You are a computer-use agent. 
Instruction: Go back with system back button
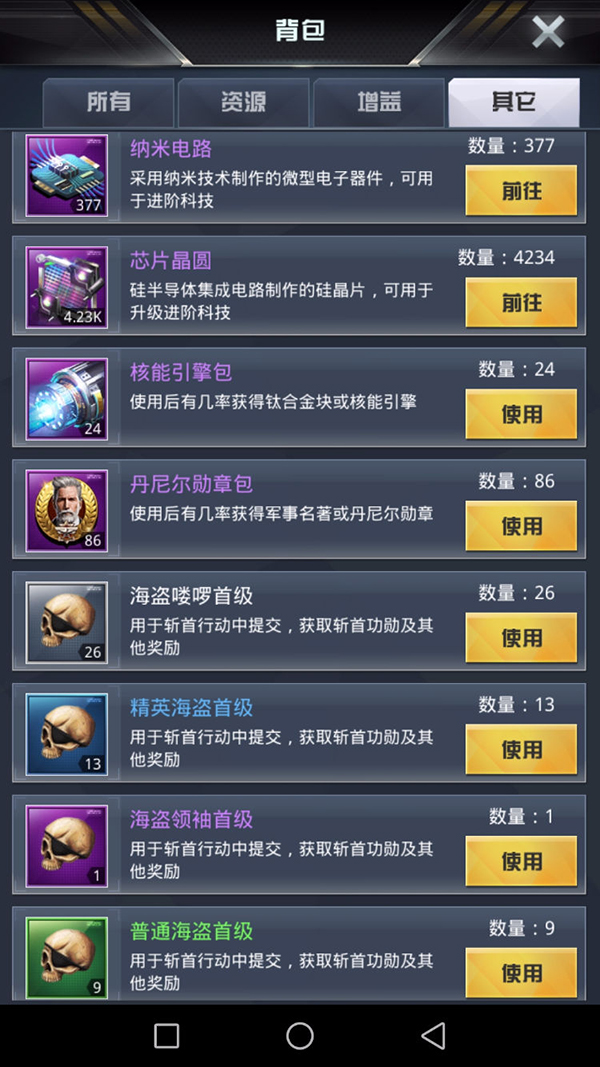(433, 1036)
